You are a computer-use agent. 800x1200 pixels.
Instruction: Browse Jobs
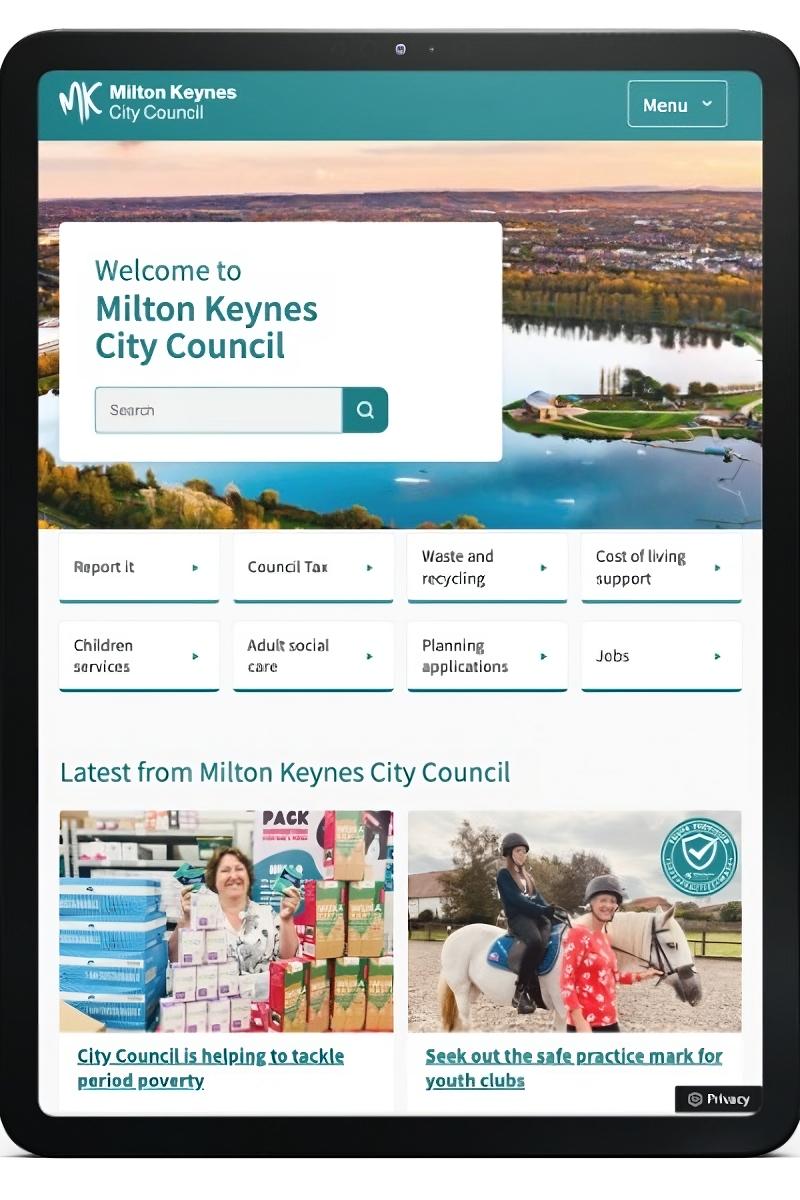(x=661, y=656)
